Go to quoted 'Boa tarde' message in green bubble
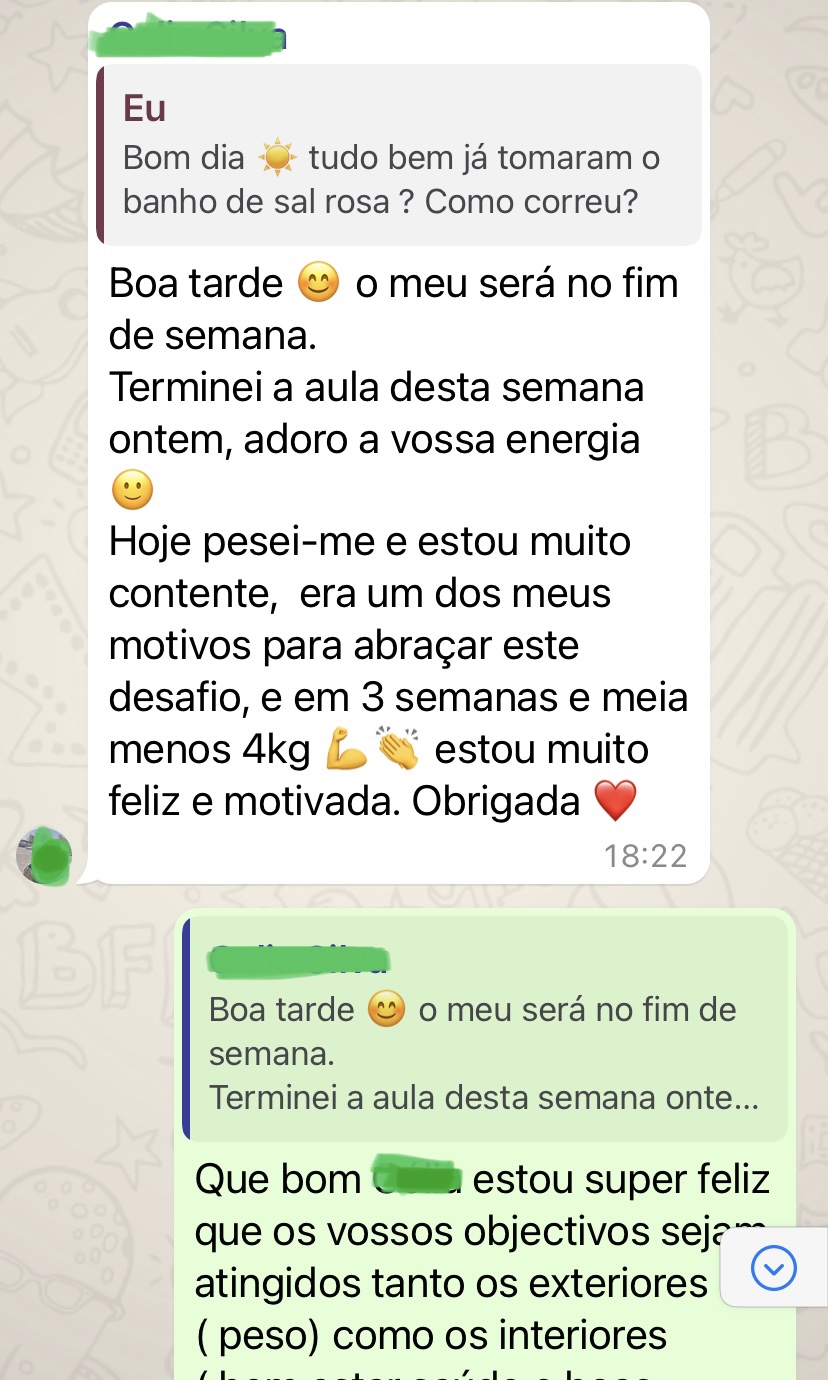The height and width of the screenshot is (1380, 828). click(485, 1030)
